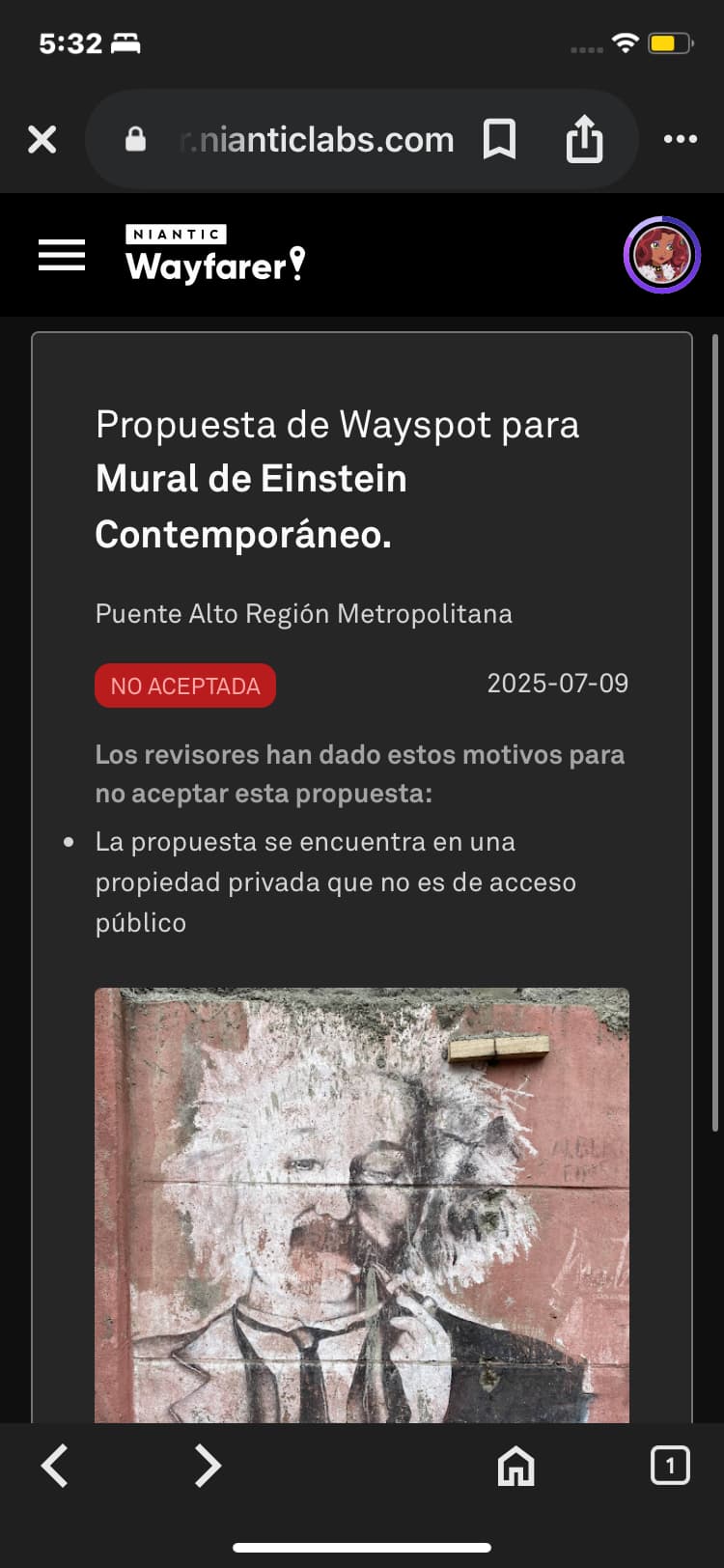Open the browser home page
724x1568 pixels.
pyautogui.click(x=515, y=1466)
